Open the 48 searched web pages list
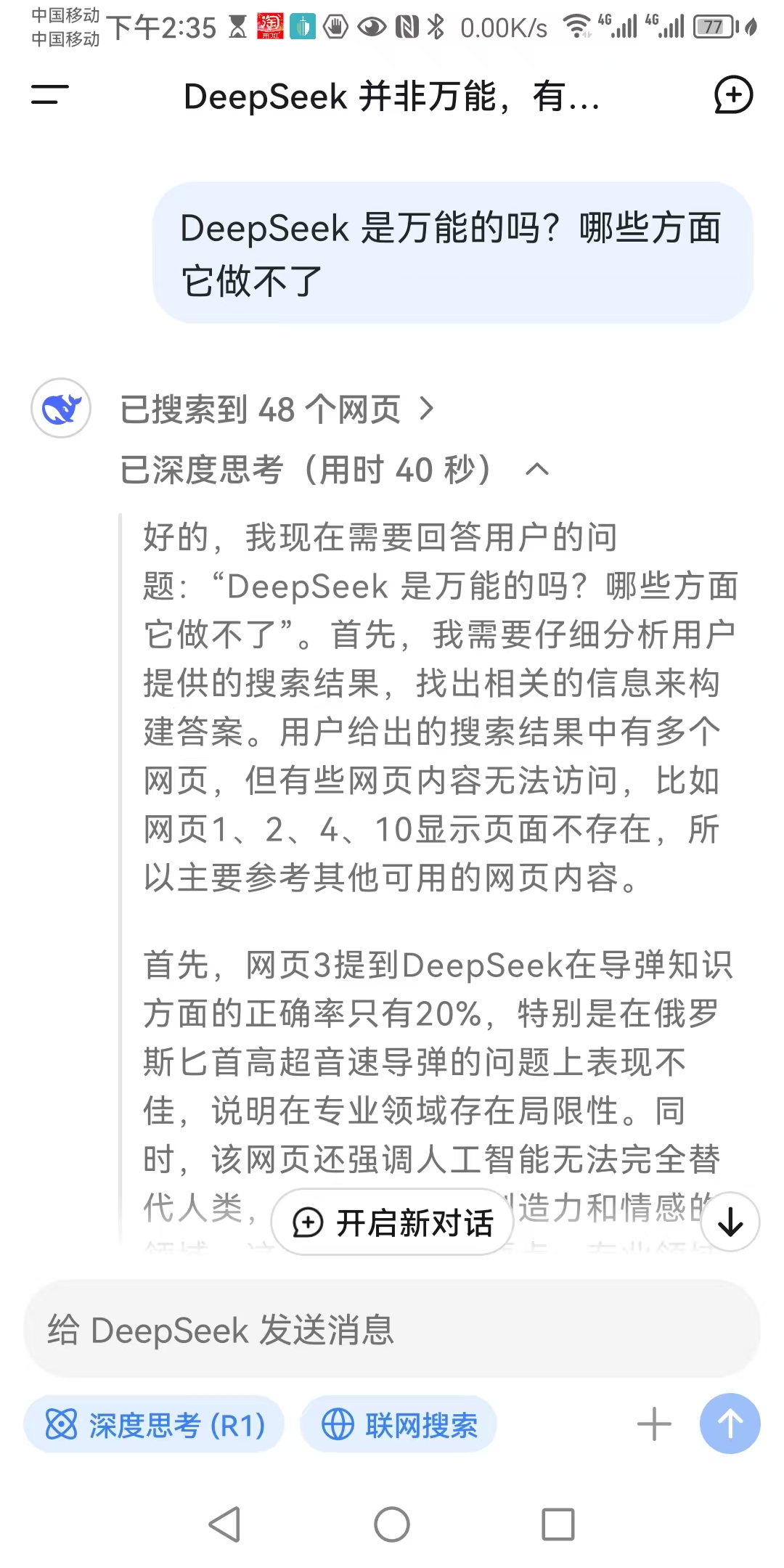This screenshot has height=1568, width=784. pos(276,409)
